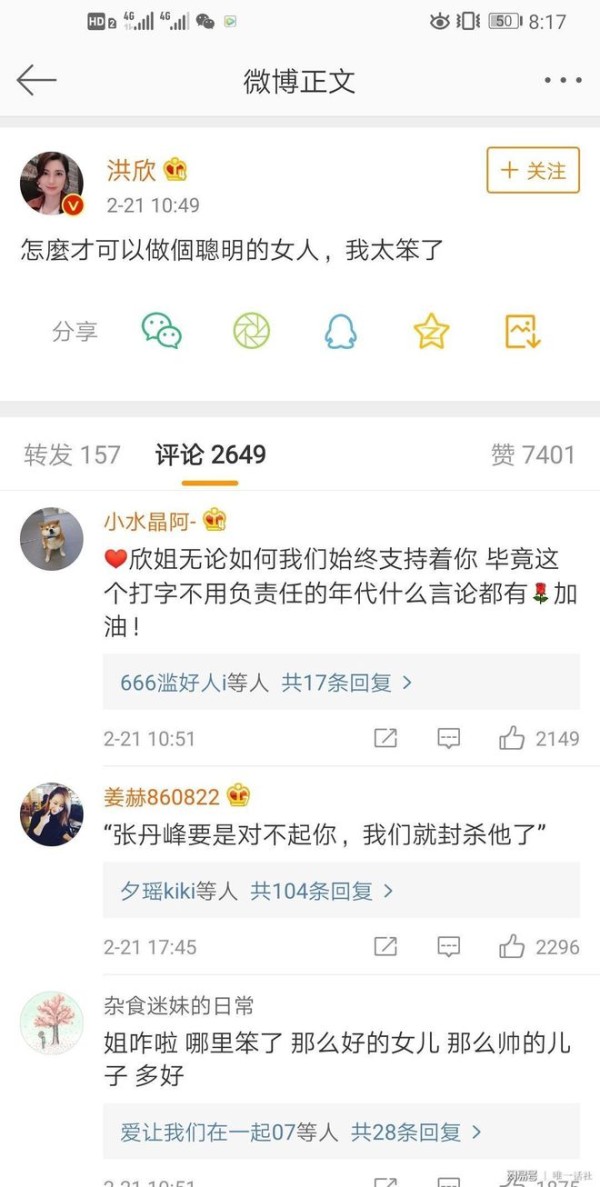
Task: Save post as image
Action: click(x=522, y=331)
